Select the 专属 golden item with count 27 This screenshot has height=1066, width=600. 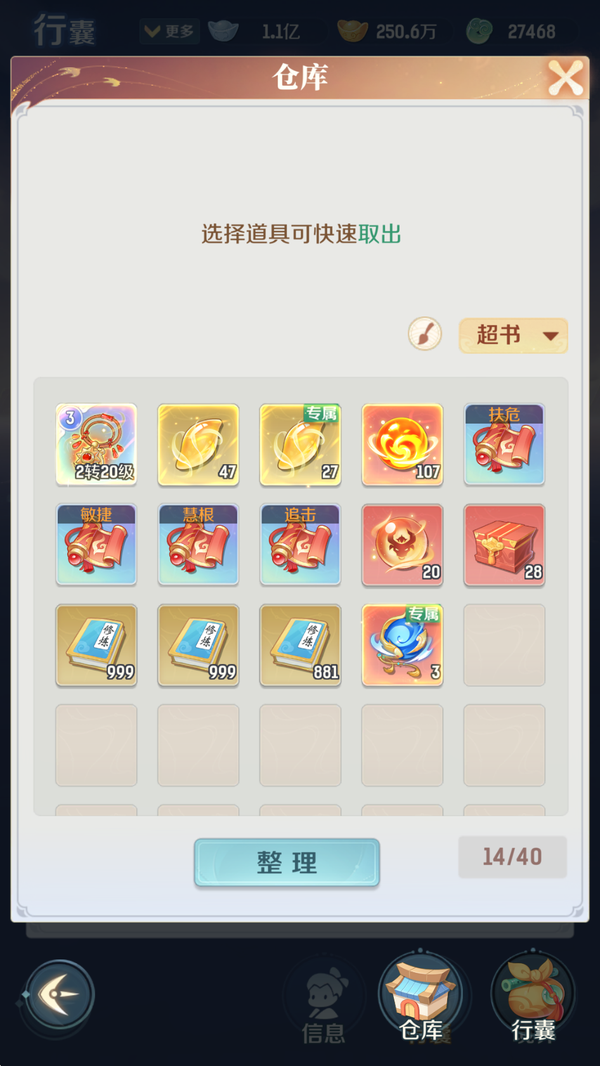(300, 445)
